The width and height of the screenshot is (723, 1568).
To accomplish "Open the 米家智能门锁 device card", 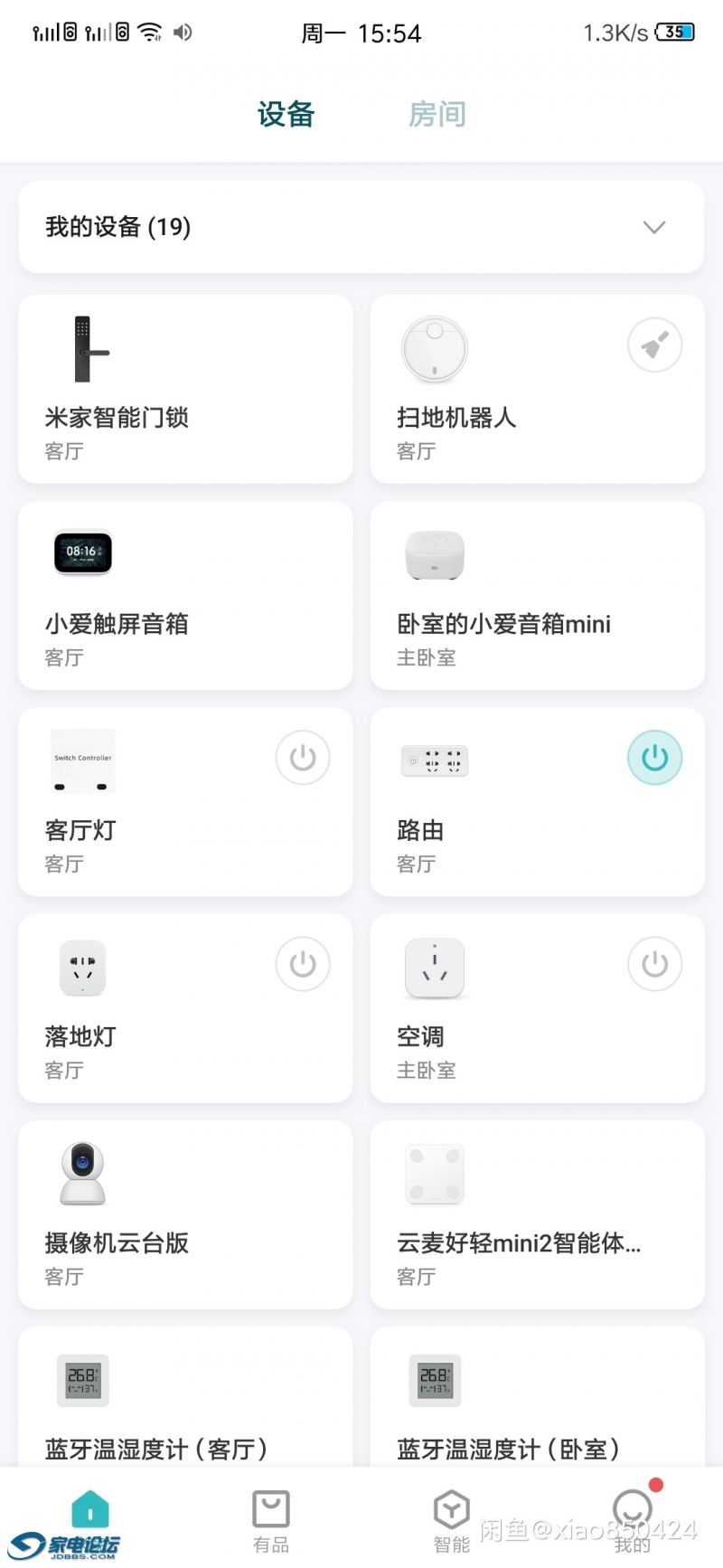I will coord(185,389).
